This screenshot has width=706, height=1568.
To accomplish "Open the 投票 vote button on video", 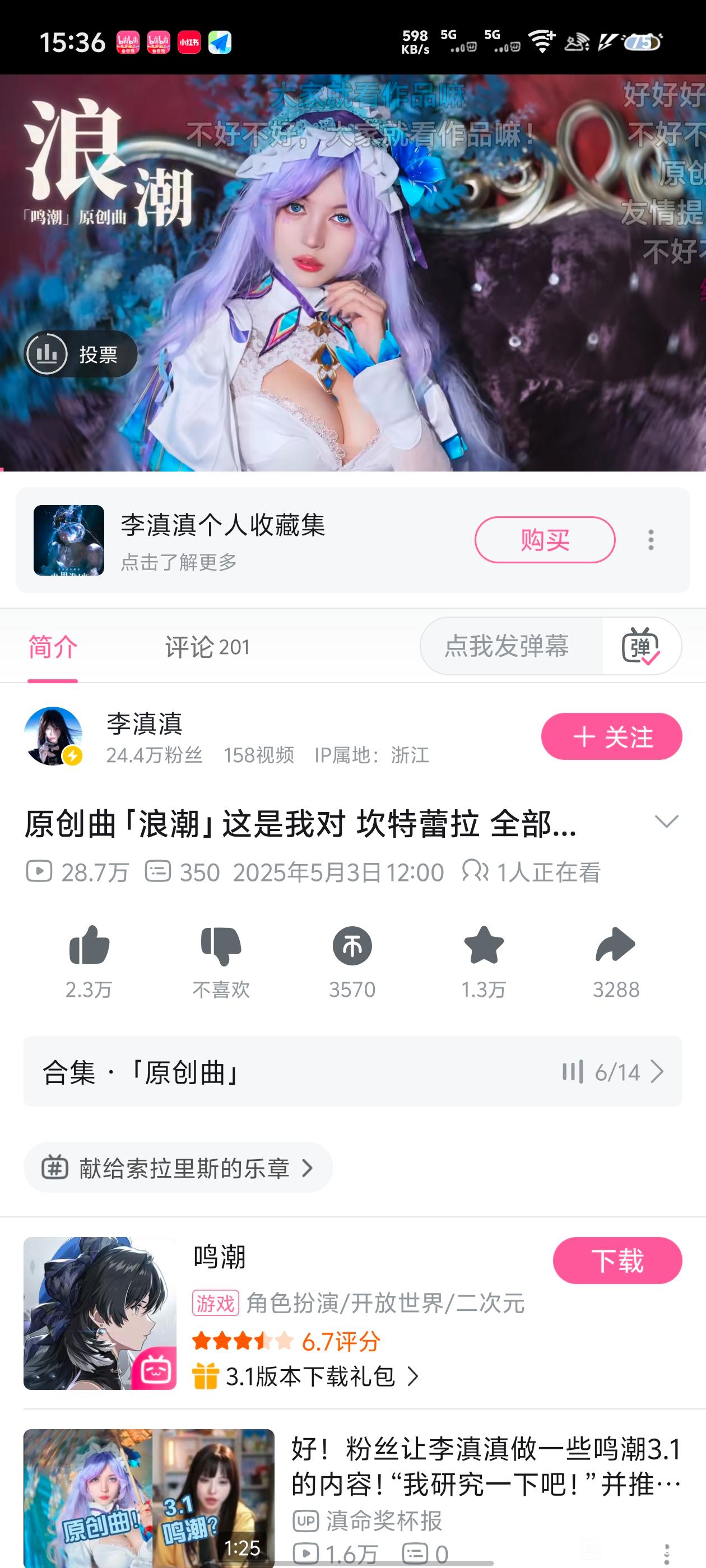I will point(81,354).
